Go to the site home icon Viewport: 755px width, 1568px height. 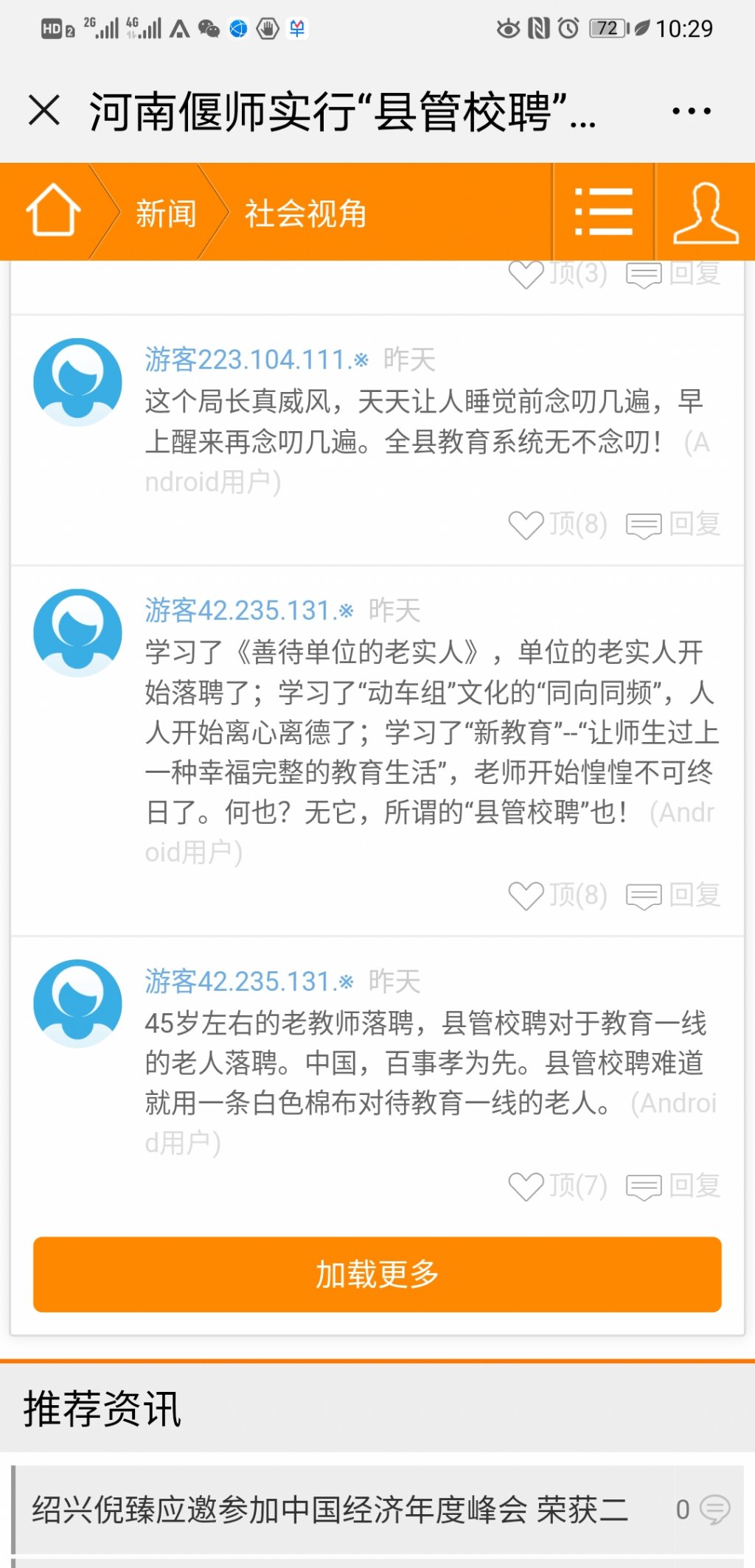(x=53, y=211)
